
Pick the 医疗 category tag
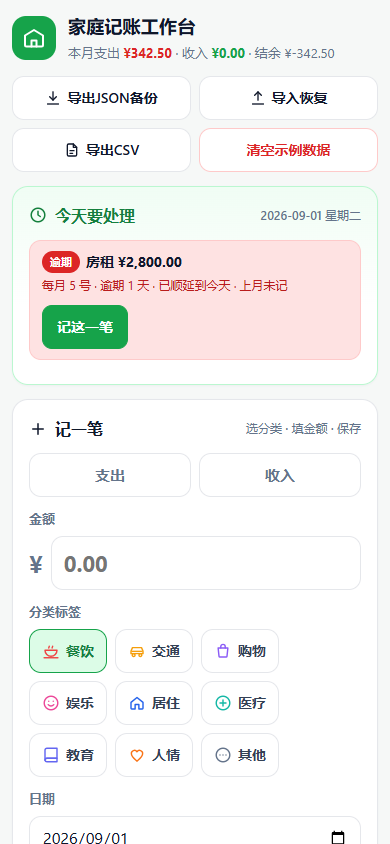(x=240, y=703)
